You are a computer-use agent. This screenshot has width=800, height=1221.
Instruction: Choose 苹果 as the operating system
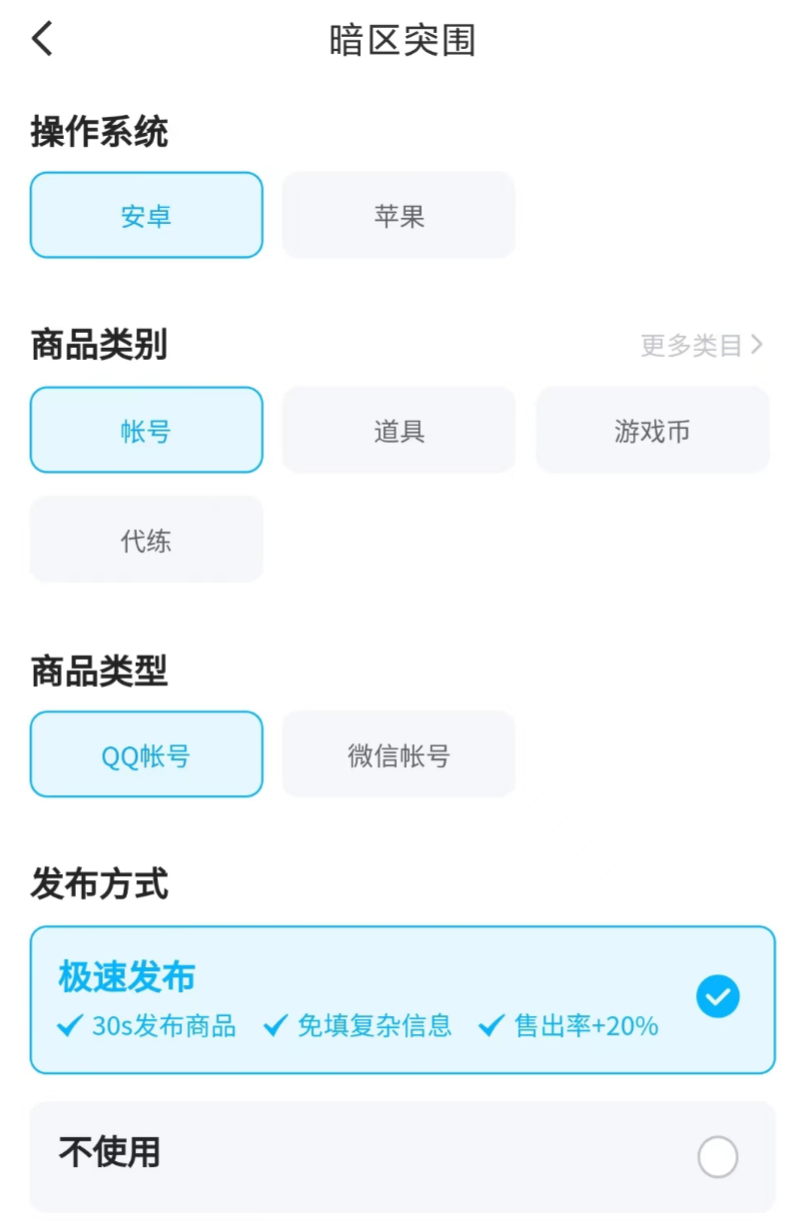click(399, 216)
